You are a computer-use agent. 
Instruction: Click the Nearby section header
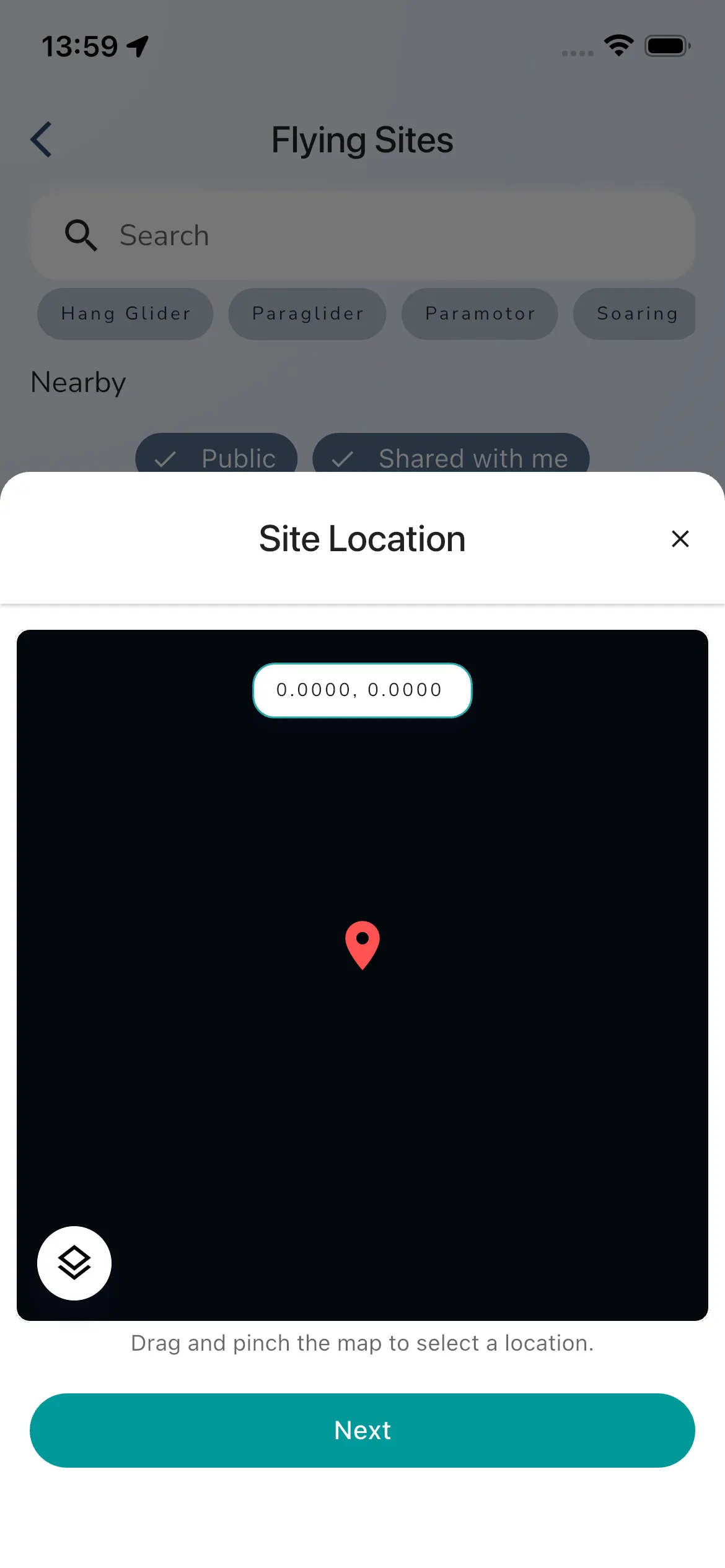click(77, 382)
